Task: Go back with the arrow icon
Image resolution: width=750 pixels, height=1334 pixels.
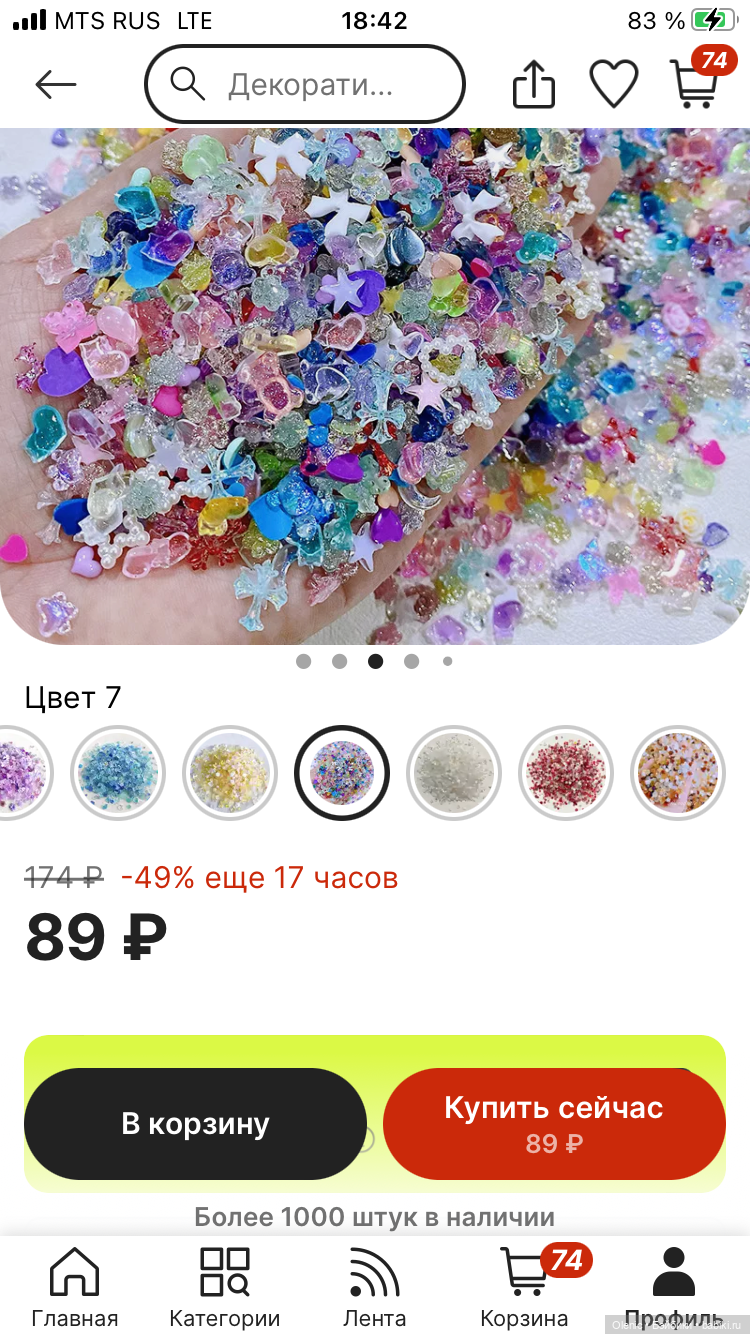Action: tap(56, 85)
